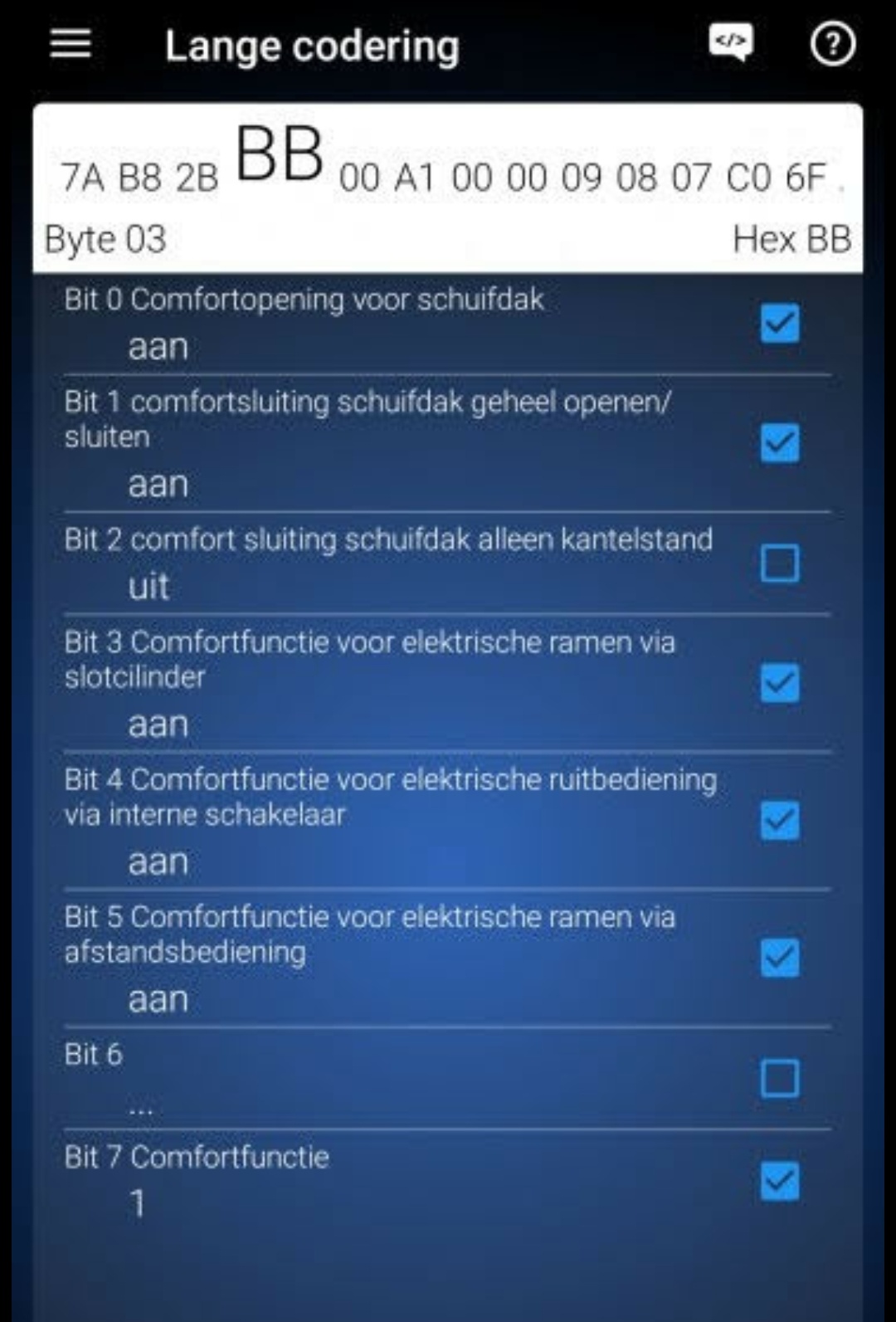
Task: Open the hamburger drawer menu
Action: coord(71,44)
